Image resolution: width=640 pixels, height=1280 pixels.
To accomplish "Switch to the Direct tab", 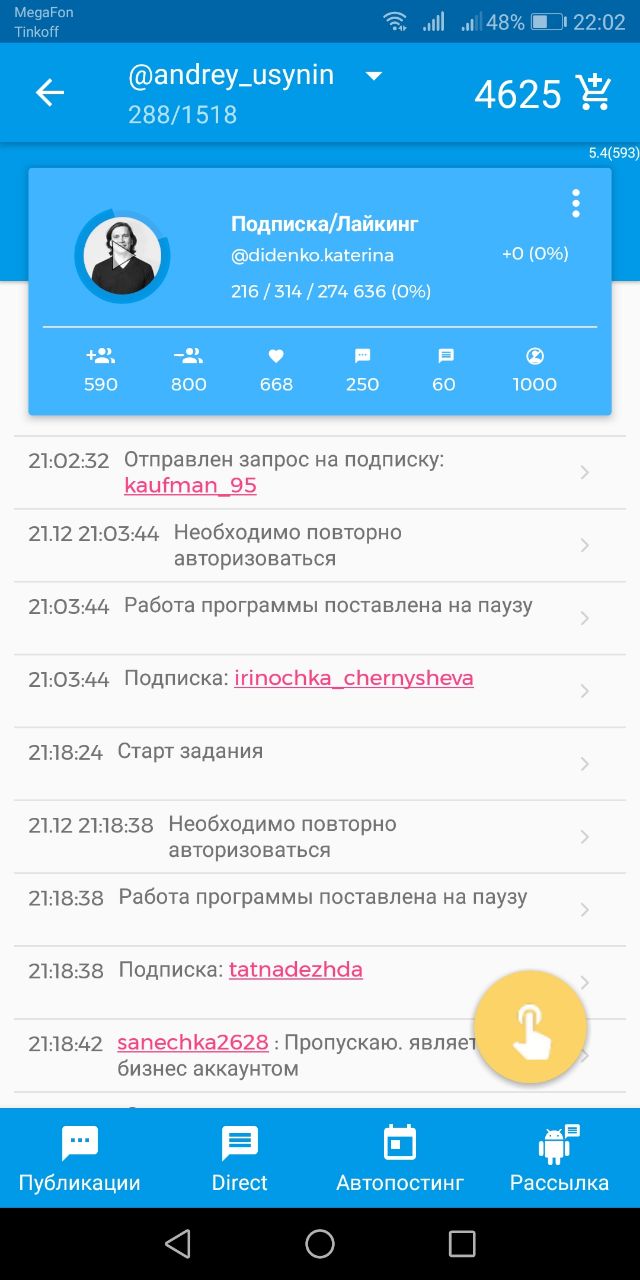I will [x=239, y=1158].
